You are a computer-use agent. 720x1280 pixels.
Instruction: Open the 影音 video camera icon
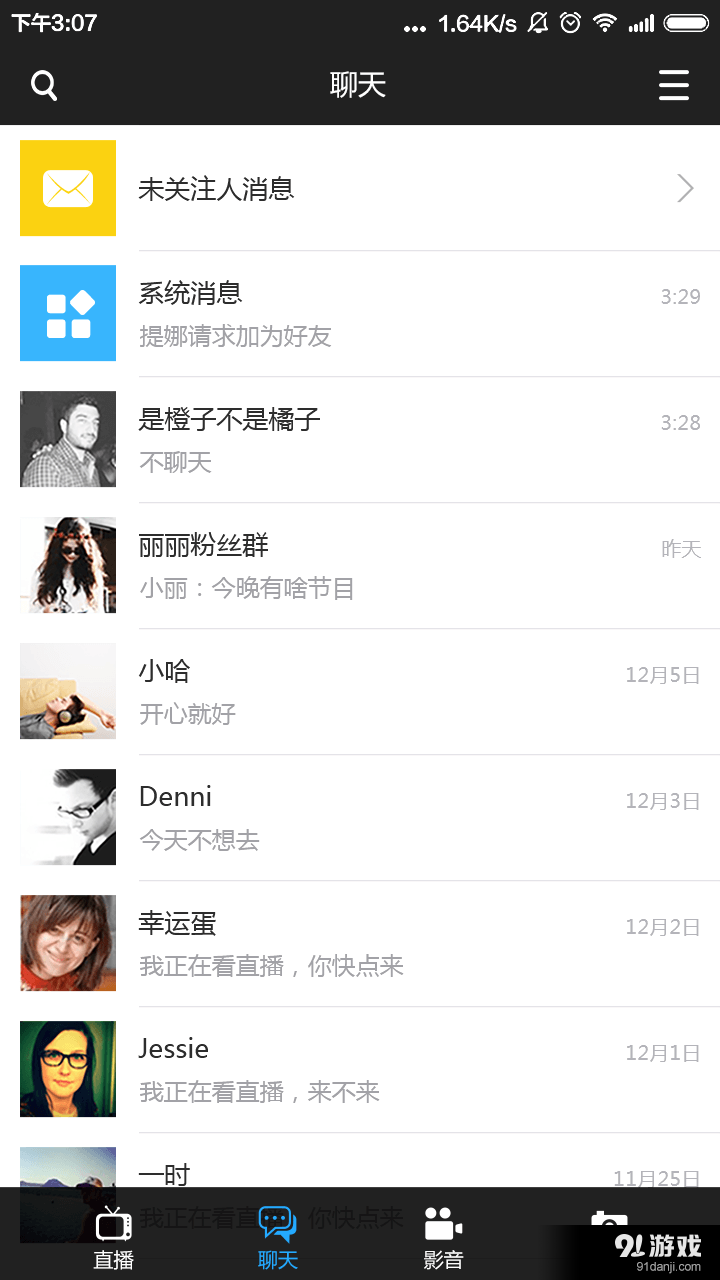[442, 1222]
